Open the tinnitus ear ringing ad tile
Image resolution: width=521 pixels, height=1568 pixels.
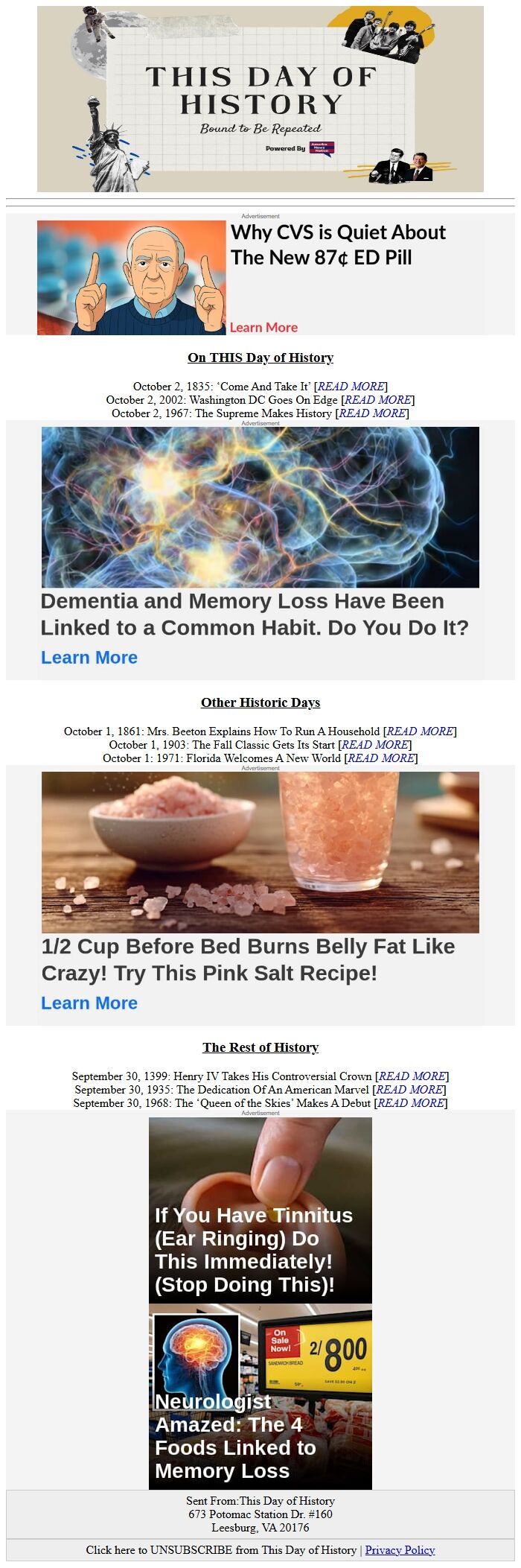(x=260, y=1210)
